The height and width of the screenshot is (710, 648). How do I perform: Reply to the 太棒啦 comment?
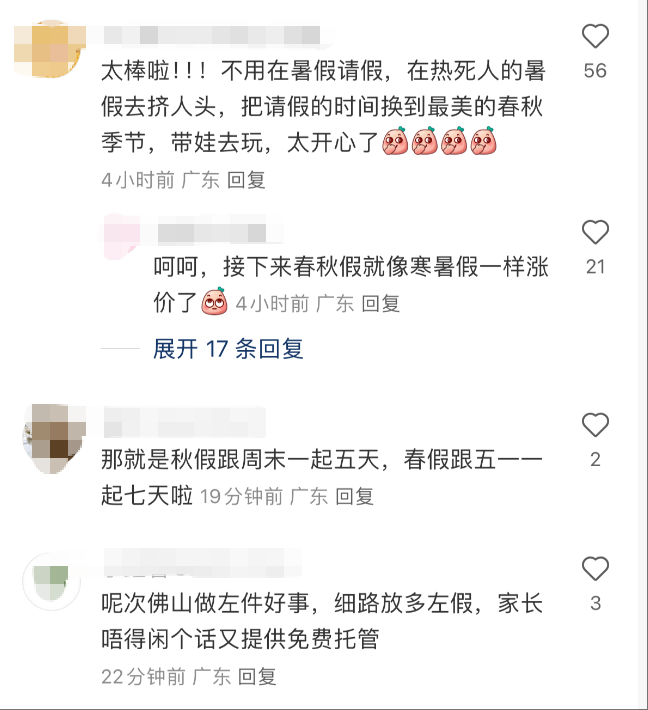point(246,180)
